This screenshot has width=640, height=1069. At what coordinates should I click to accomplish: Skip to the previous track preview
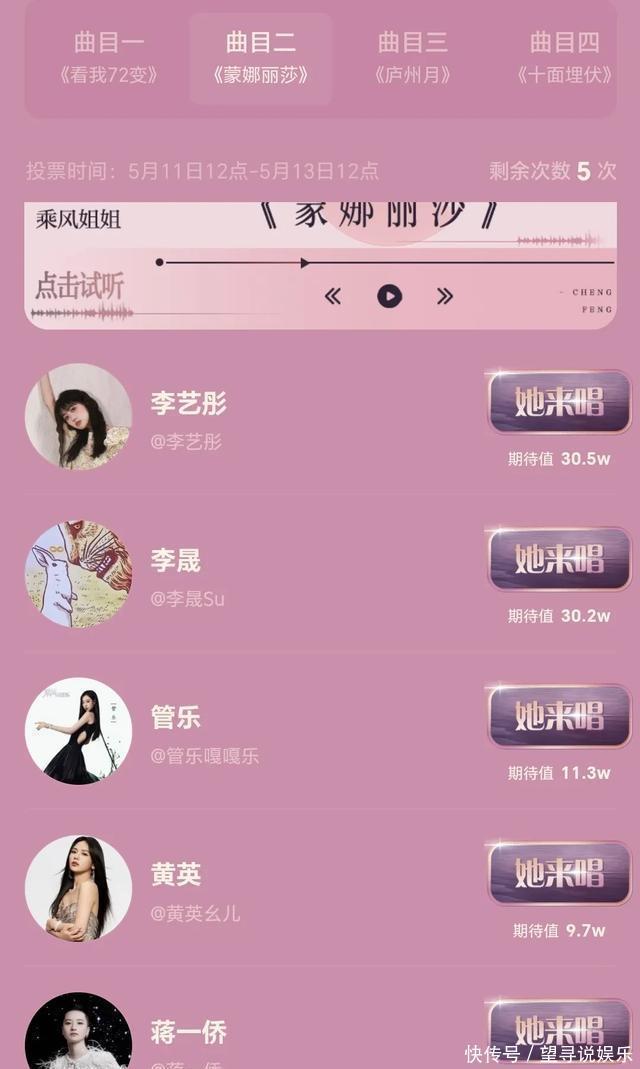coord(333,296)
